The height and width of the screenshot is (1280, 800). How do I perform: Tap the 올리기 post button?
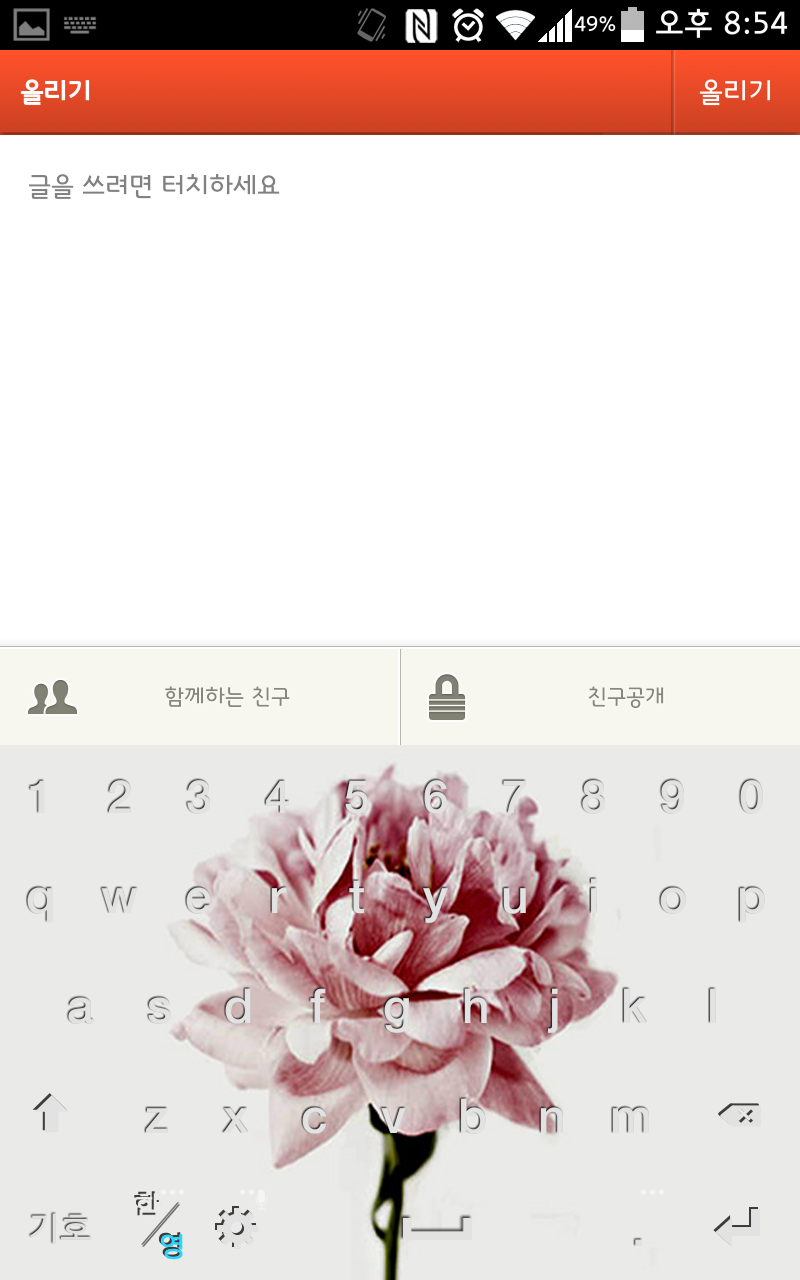click(x=736, y=92)
